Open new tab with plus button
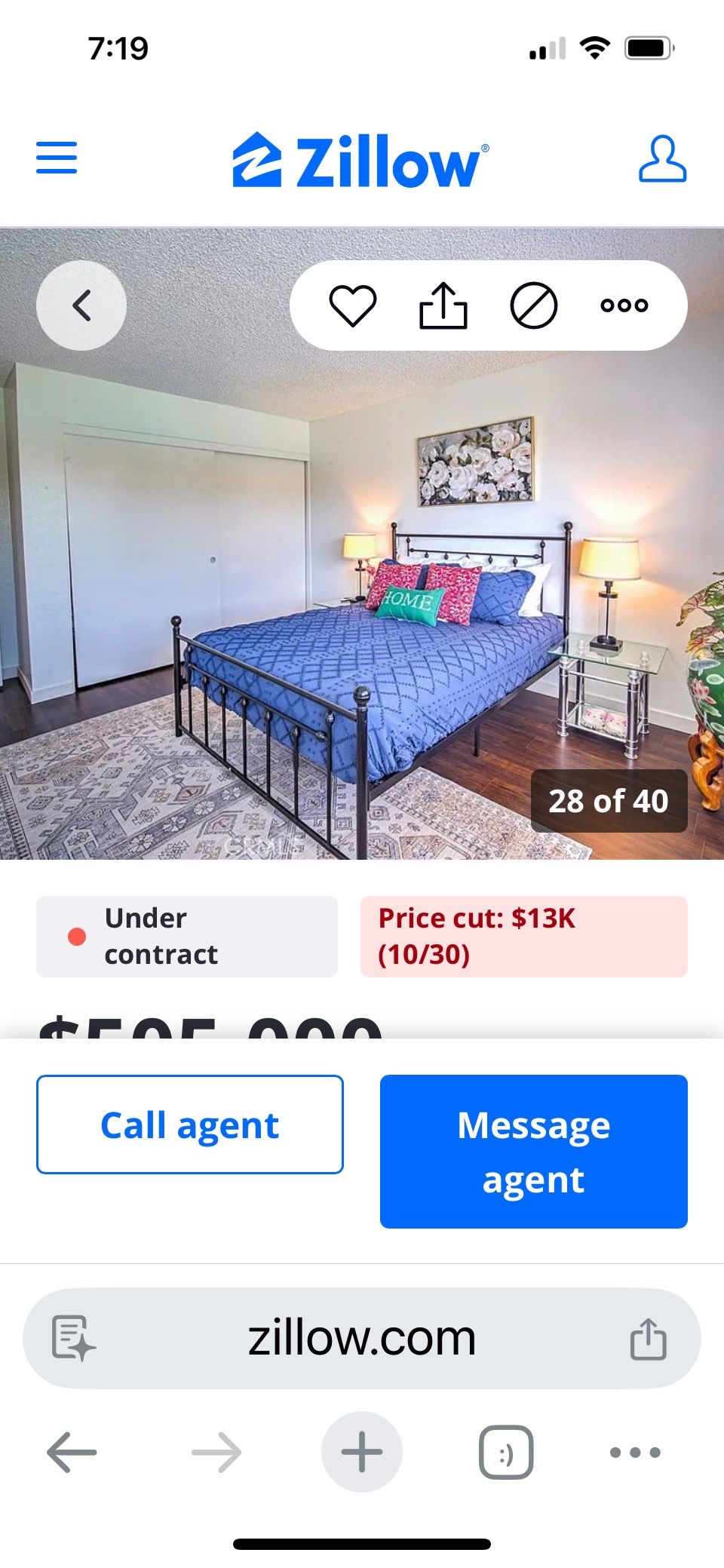The image size is (724, 1568). click(361, 1450)
